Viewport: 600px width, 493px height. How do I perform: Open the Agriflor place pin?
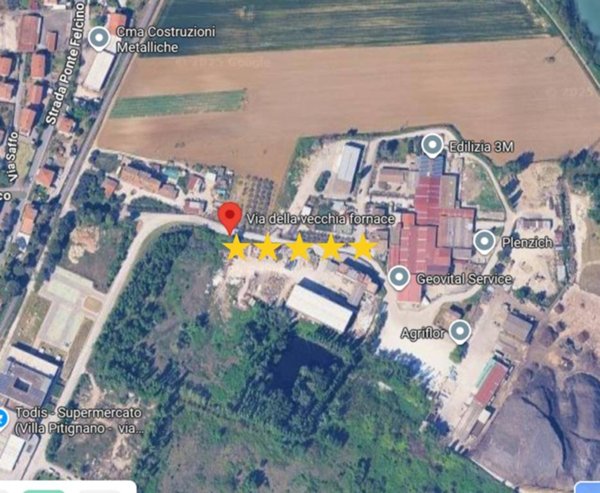[x=459, y=330]
